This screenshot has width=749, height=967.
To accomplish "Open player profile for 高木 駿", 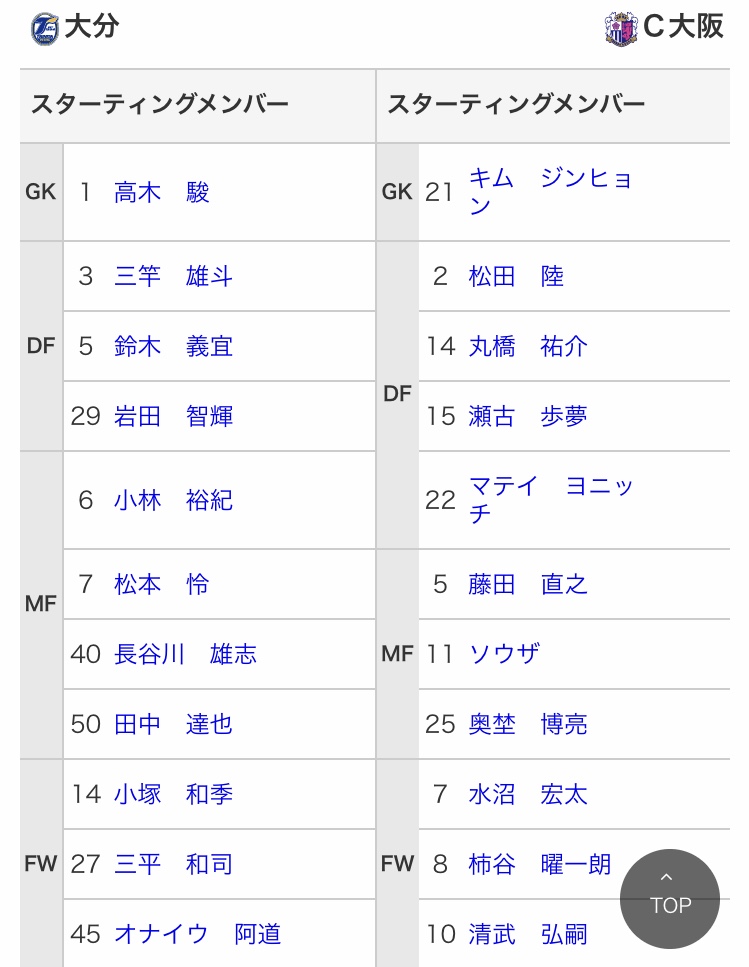I will pos(161,192).
